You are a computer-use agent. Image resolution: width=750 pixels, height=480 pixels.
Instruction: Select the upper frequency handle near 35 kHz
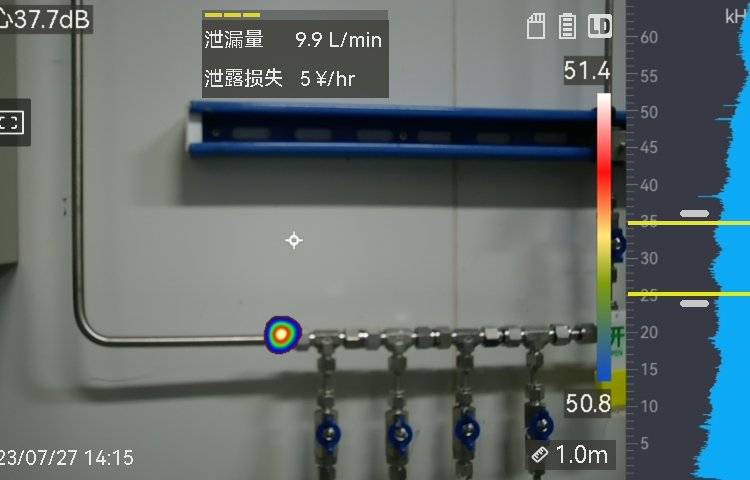coord(694,214)
